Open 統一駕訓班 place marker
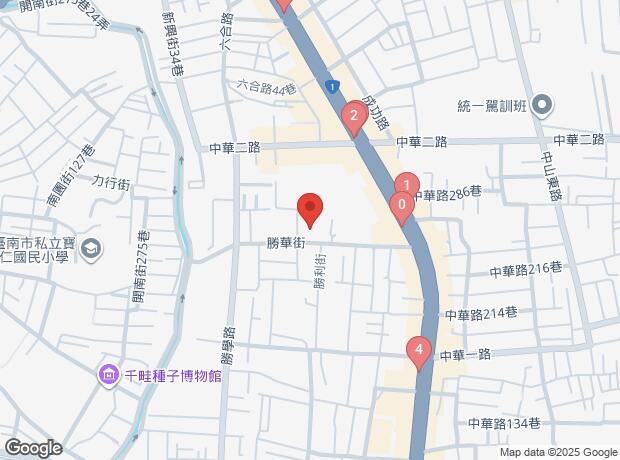 click(x=542, y=104)
